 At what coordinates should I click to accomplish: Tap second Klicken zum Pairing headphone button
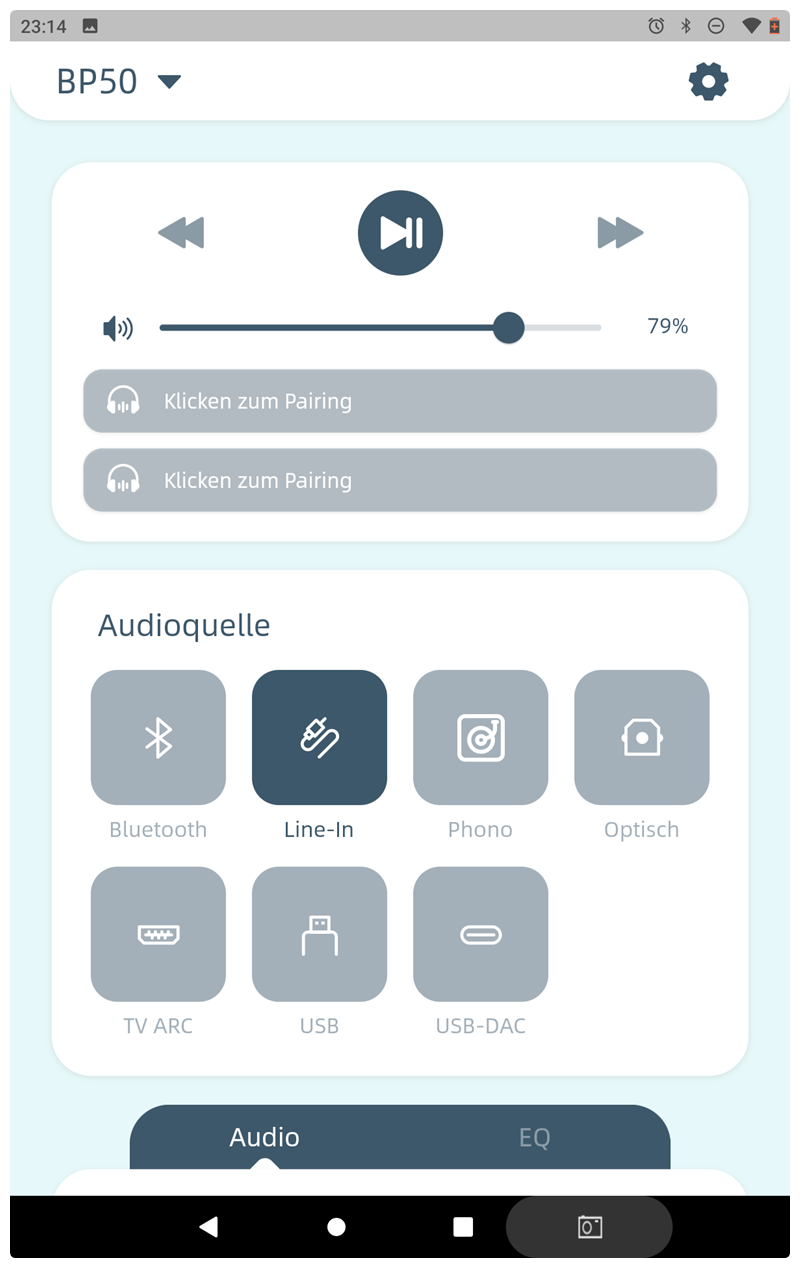(400, 480)
